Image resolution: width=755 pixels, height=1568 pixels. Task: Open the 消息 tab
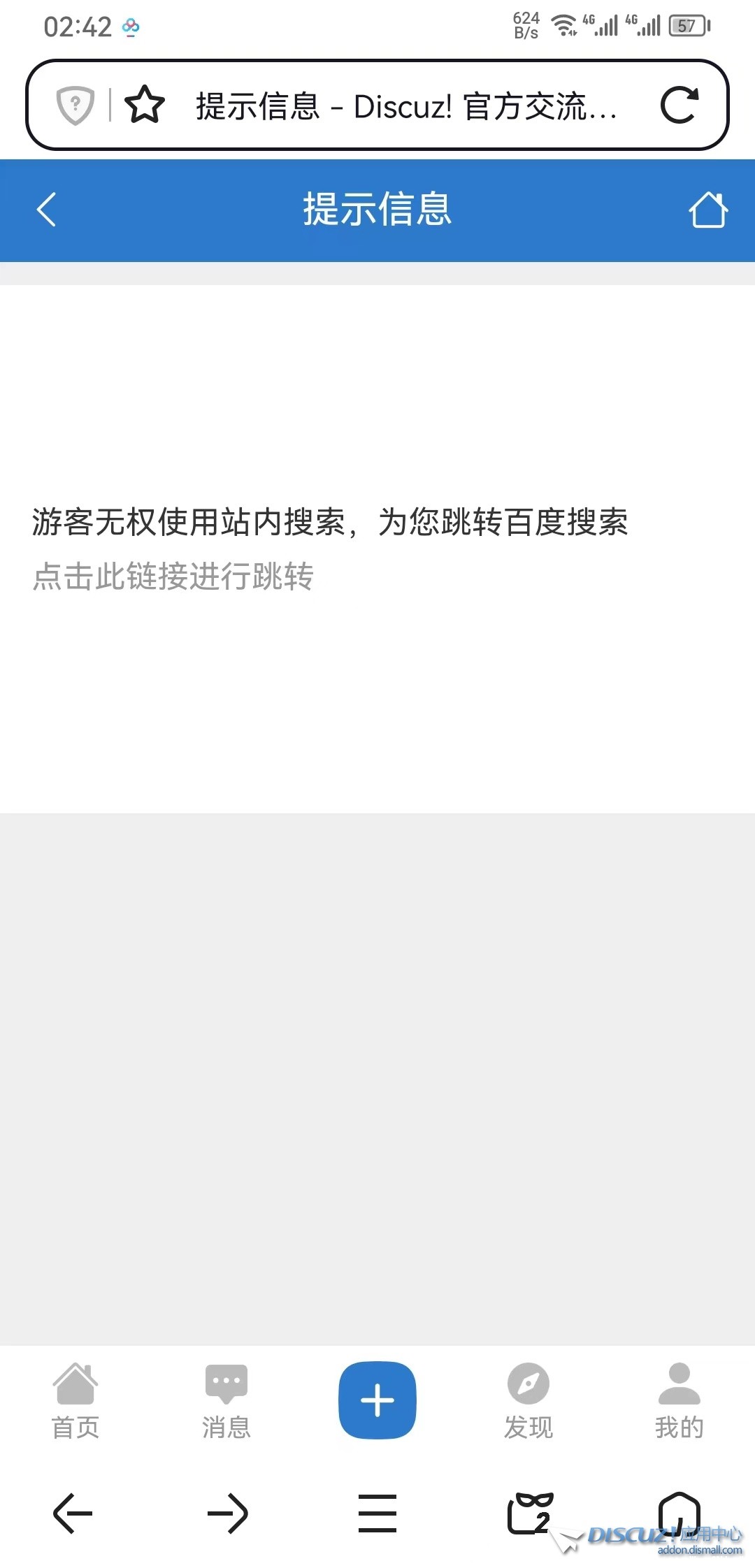226,1400
